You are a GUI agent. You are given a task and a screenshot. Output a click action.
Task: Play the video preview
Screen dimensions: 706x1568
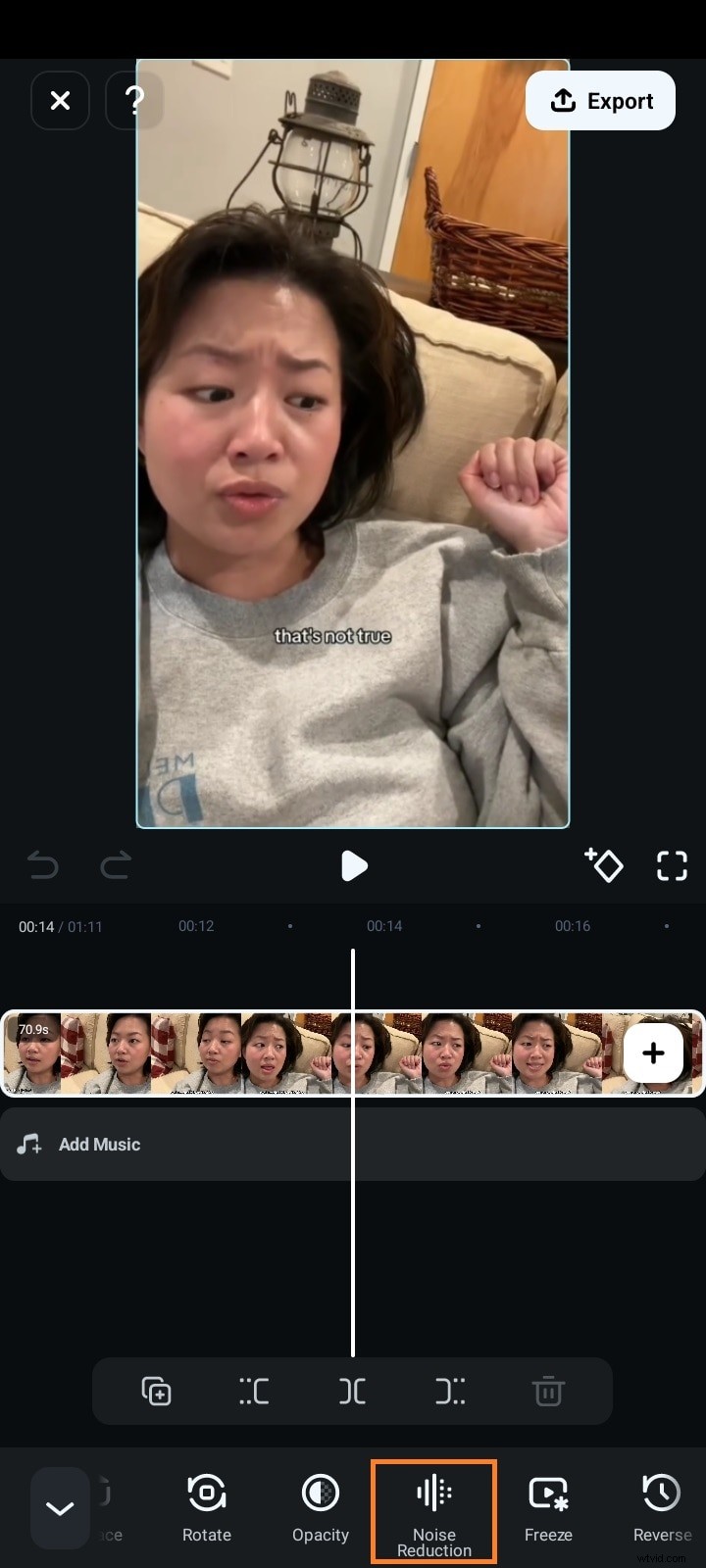353,865
